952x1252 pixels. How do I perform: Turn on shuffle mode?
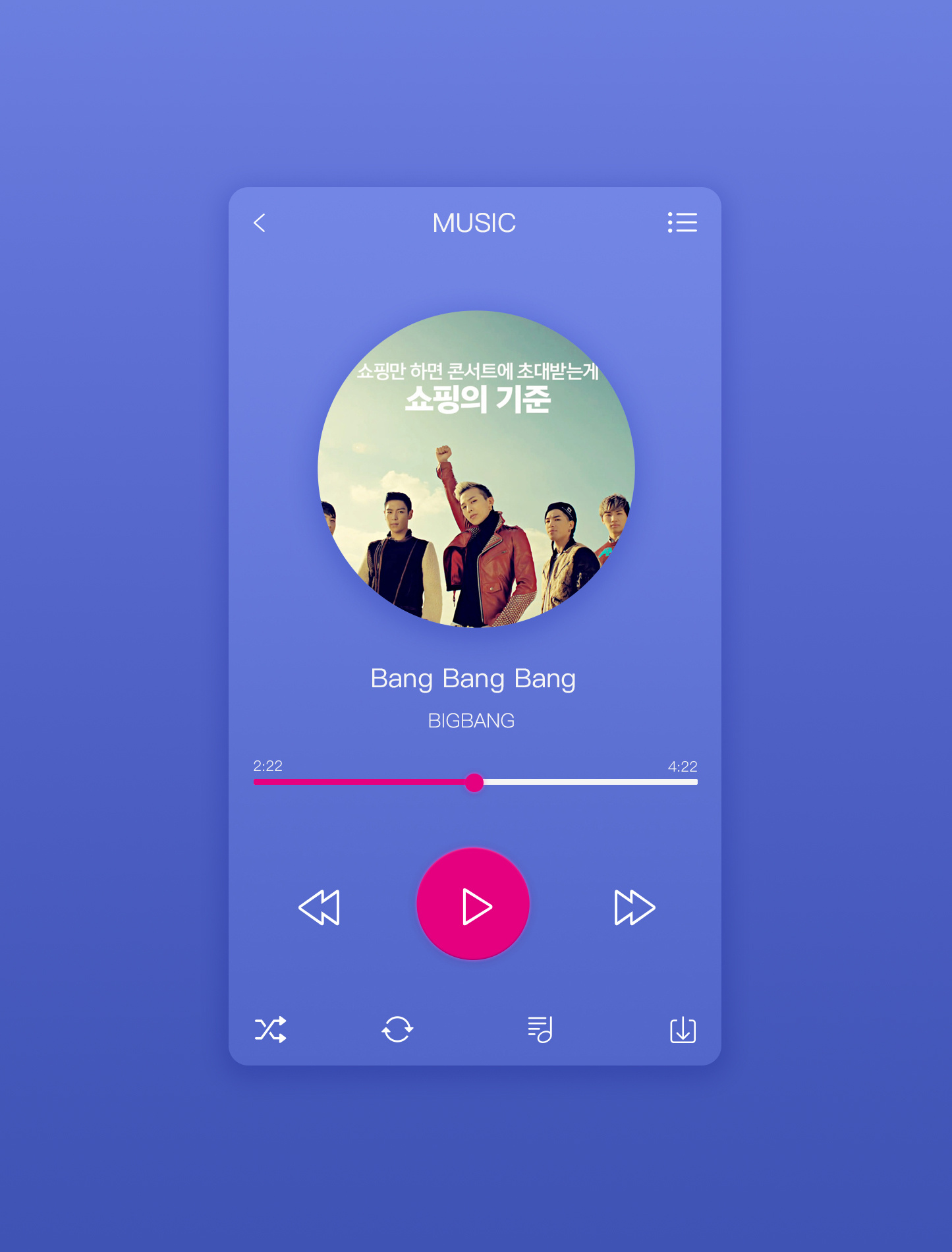coord(270,1029)
